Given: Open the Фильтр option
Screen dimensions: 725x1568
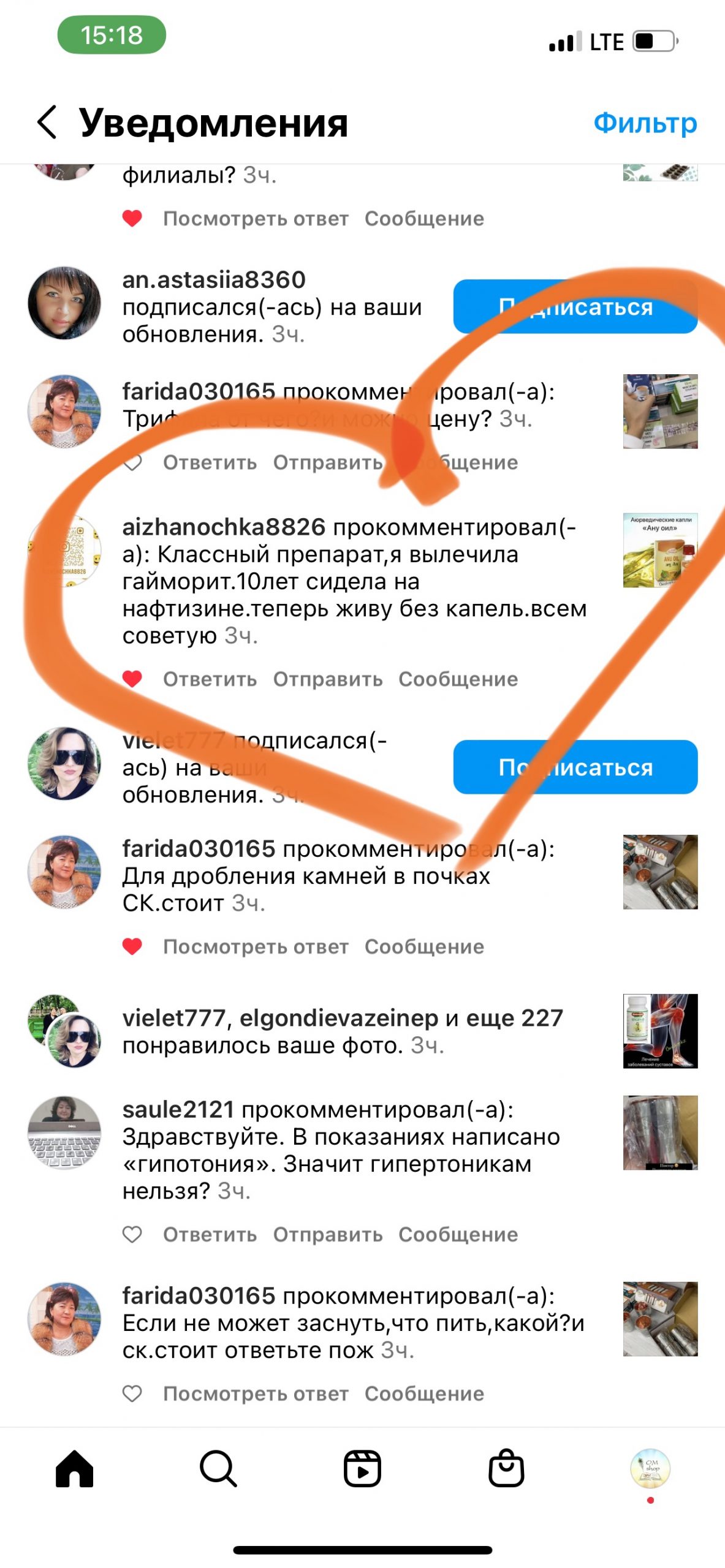Looking at the screenshot, I should coord(645,123).
